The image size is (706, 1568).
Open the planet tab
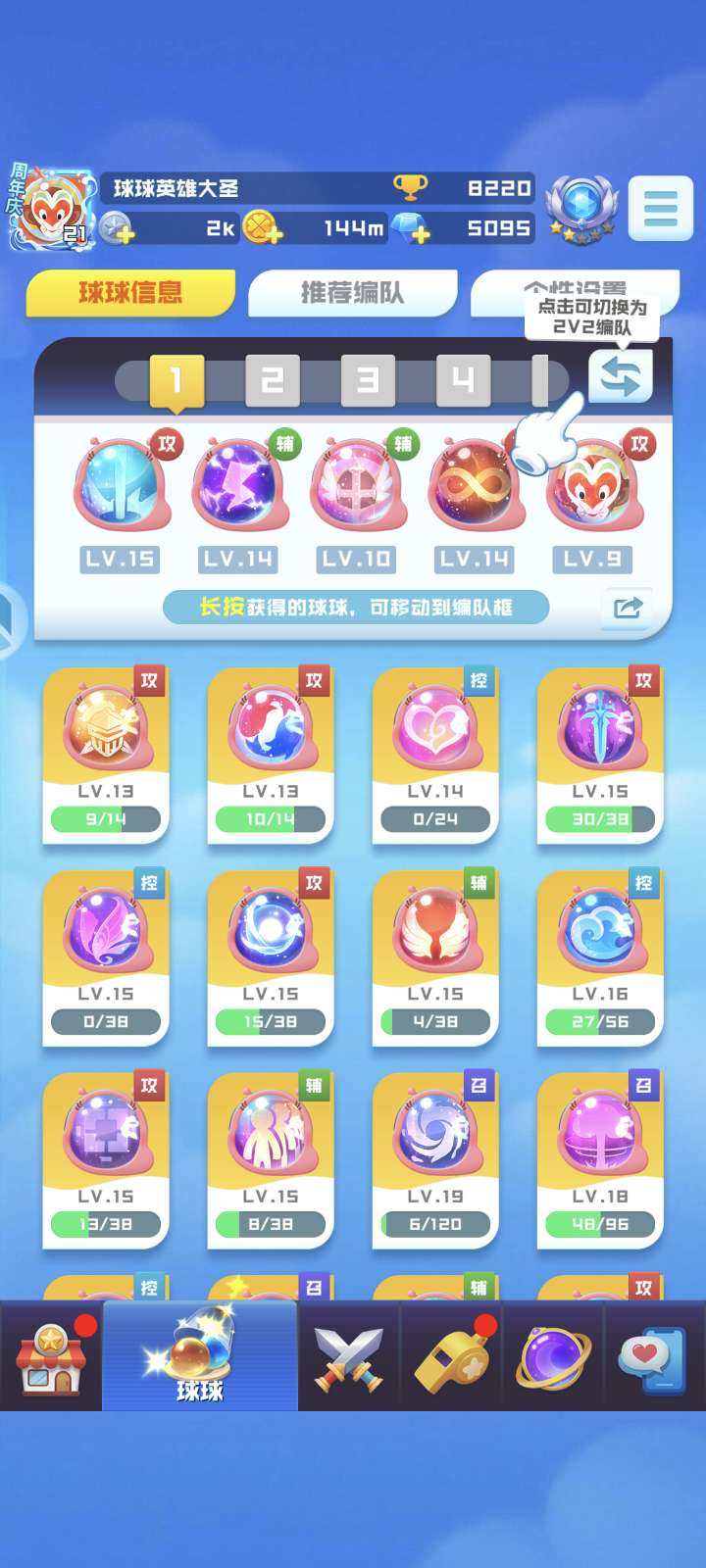point(553,1357)
